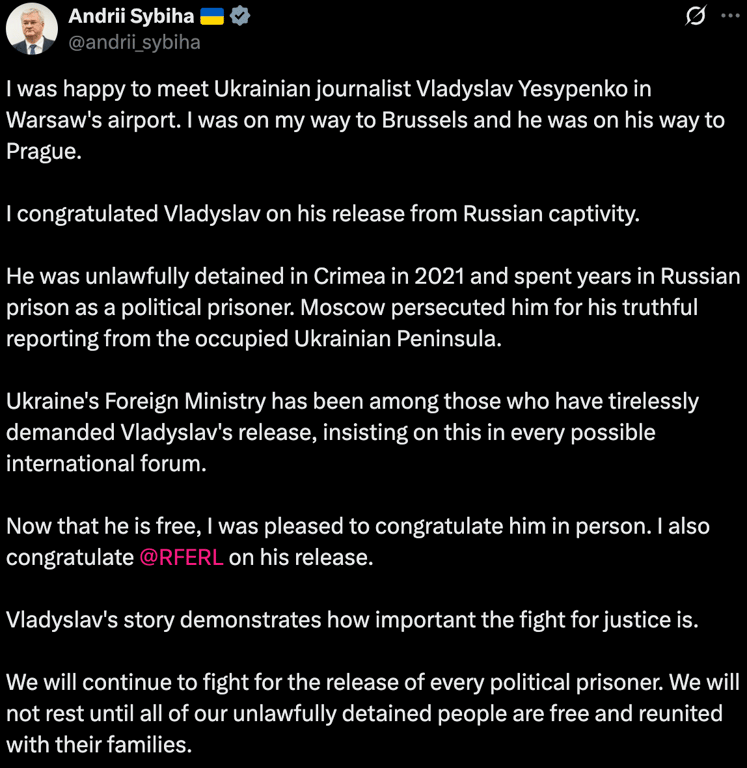Tap the Grok icon on the post
747x768 pixels.
pyautogui.click(x=696, y=17)
